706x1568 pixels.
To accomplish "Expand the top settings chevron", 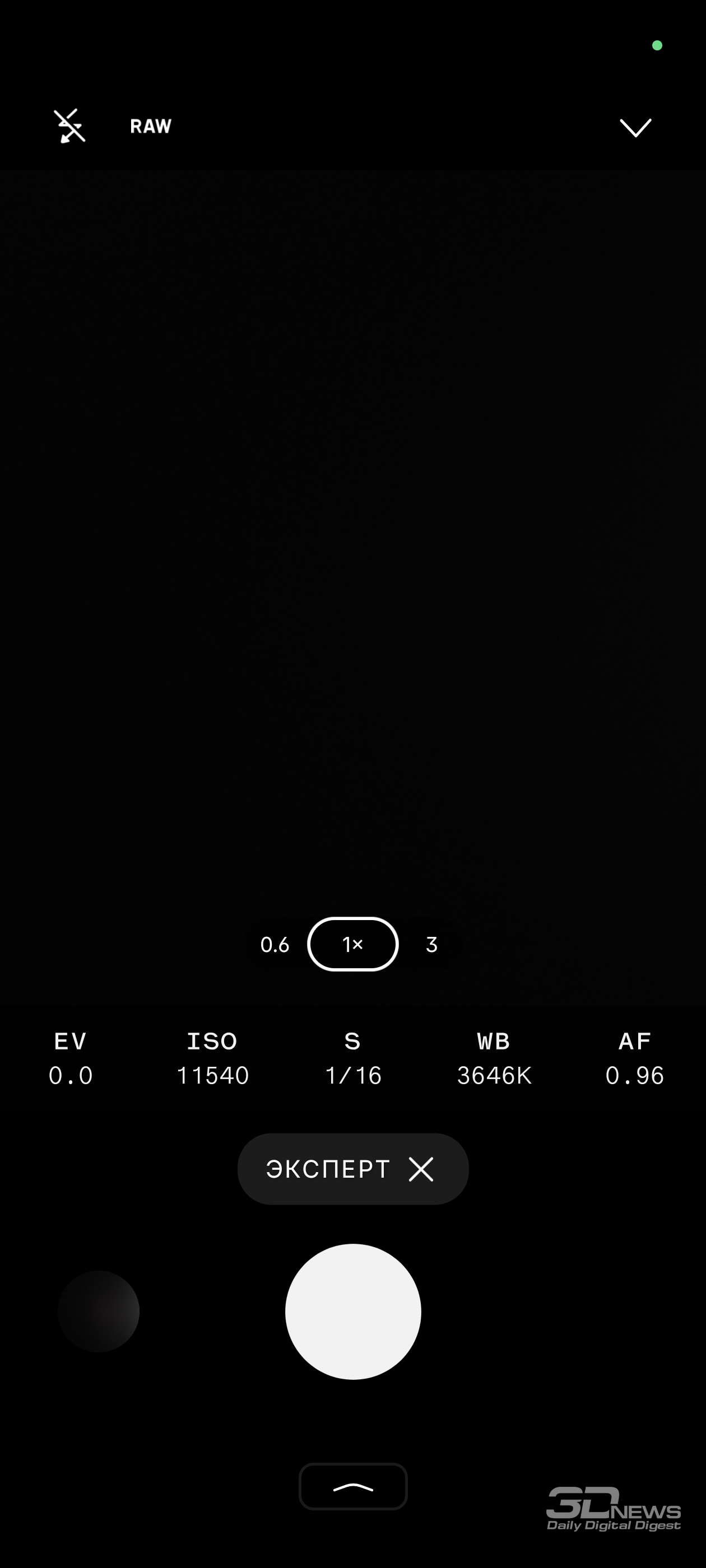I will 635,127.
